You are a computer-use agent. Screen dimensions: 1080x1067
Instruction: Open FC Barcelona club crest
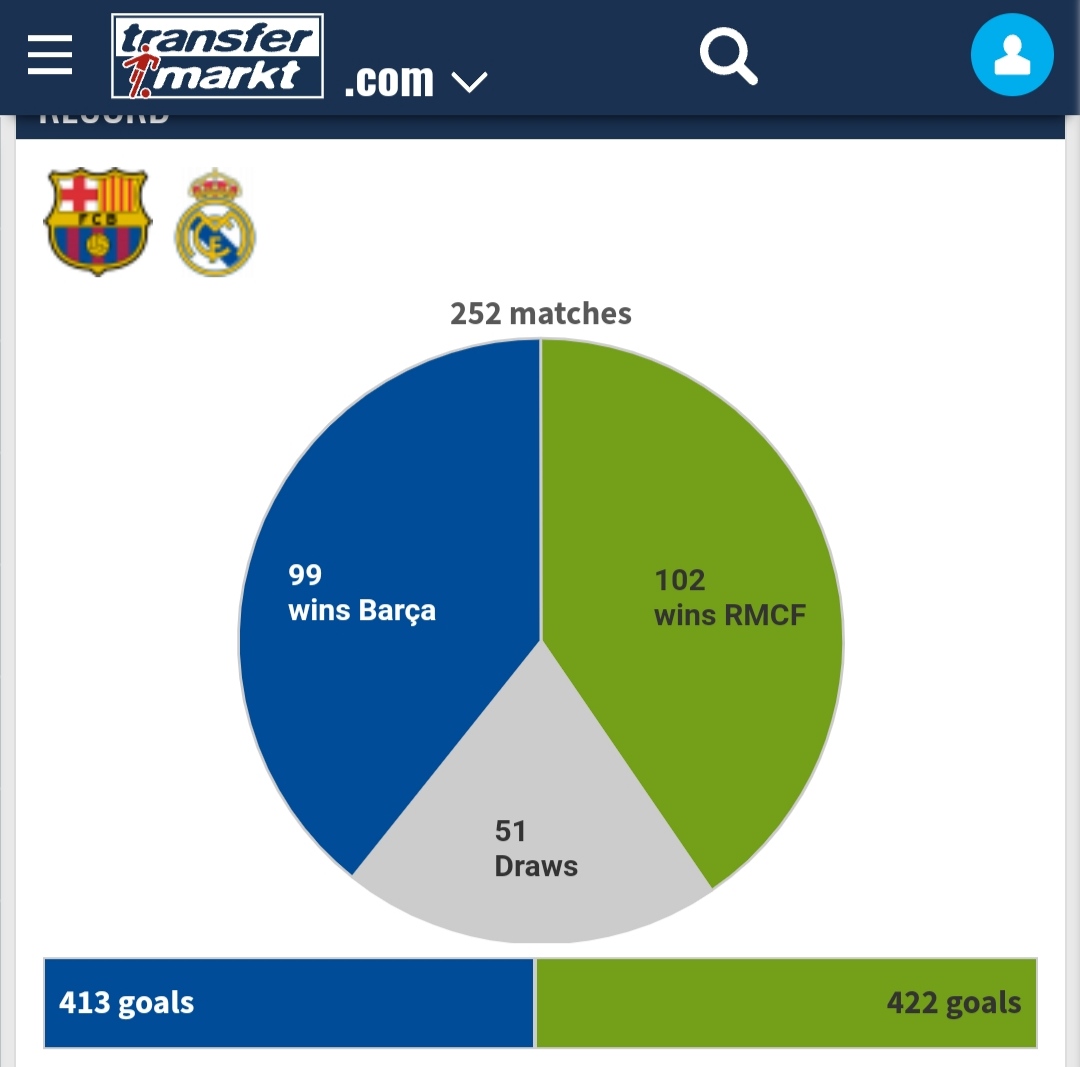tap(97, 221)
